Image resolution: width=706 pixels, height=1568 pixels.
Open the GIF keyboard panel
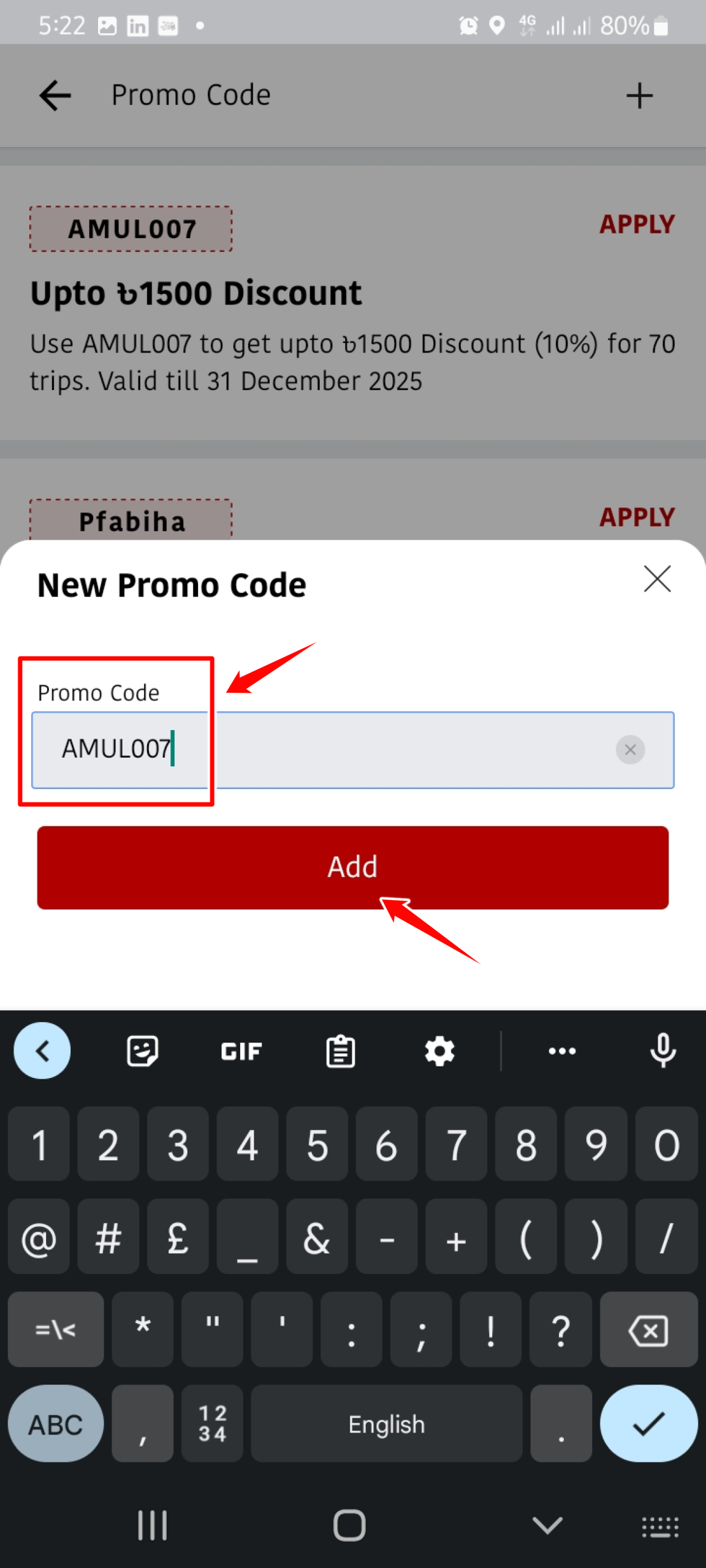tap(241, 1051)
